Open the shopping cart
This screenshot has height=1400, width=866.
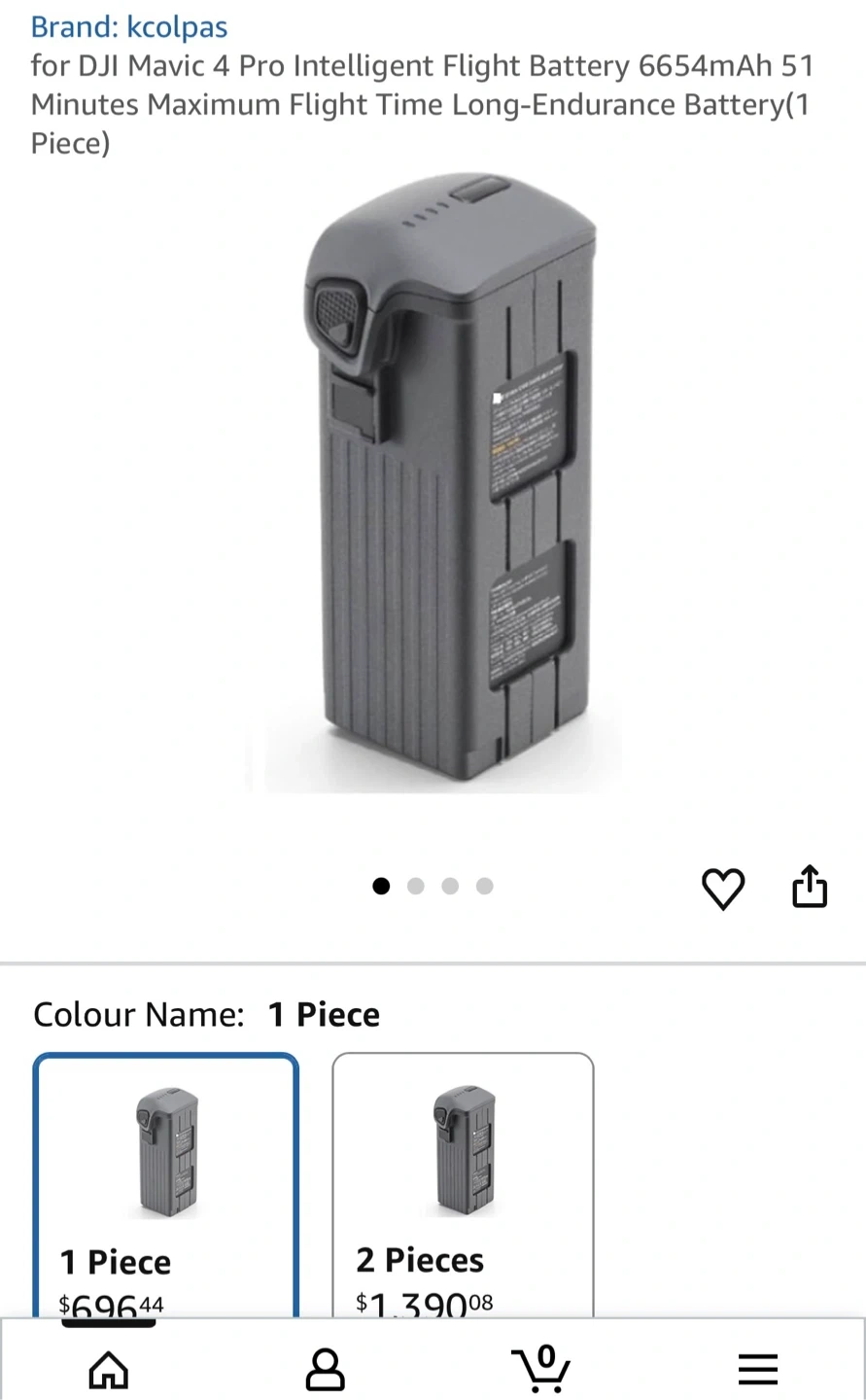541,1368
